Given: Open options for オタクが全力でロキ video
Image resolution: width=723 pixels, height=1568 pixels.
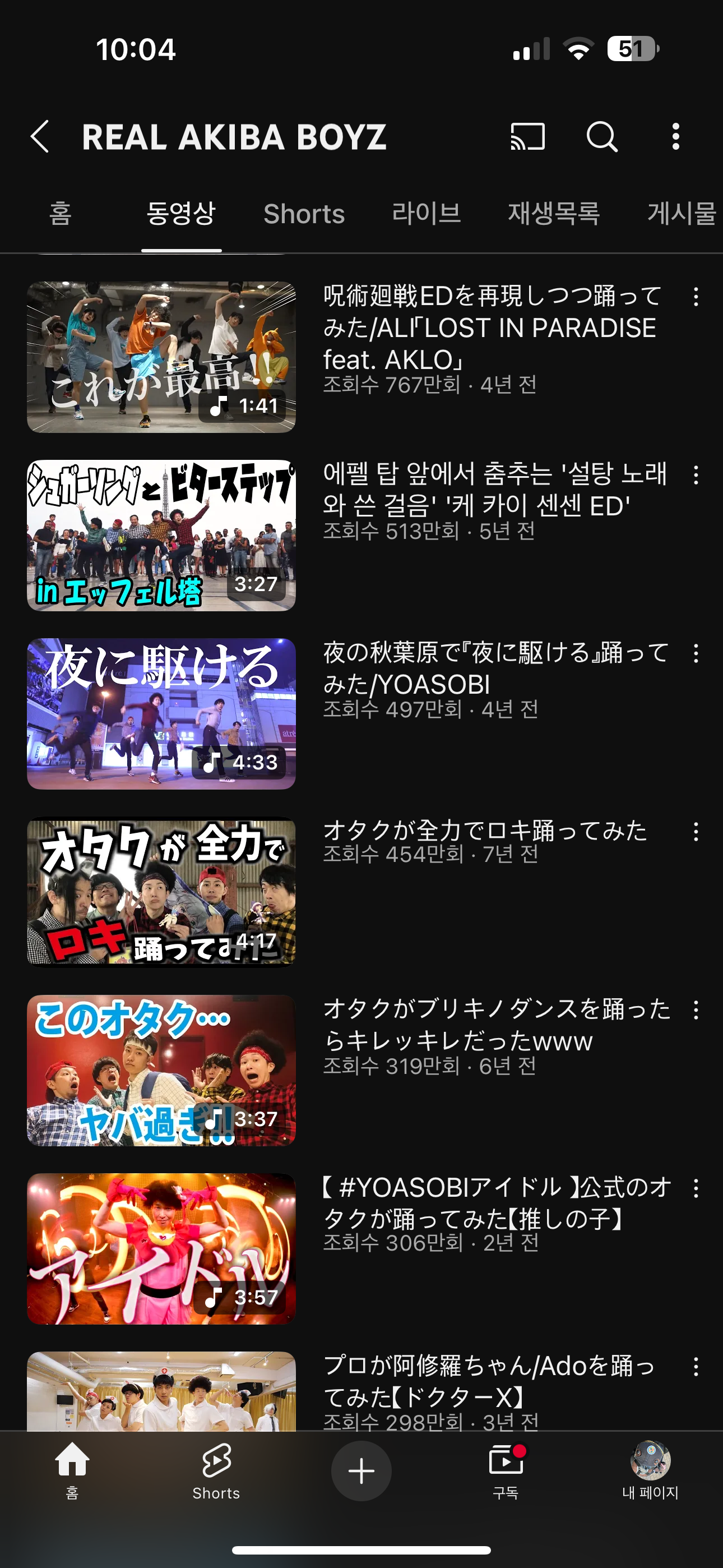Looking at the screenshot, I should click(696, 832).
